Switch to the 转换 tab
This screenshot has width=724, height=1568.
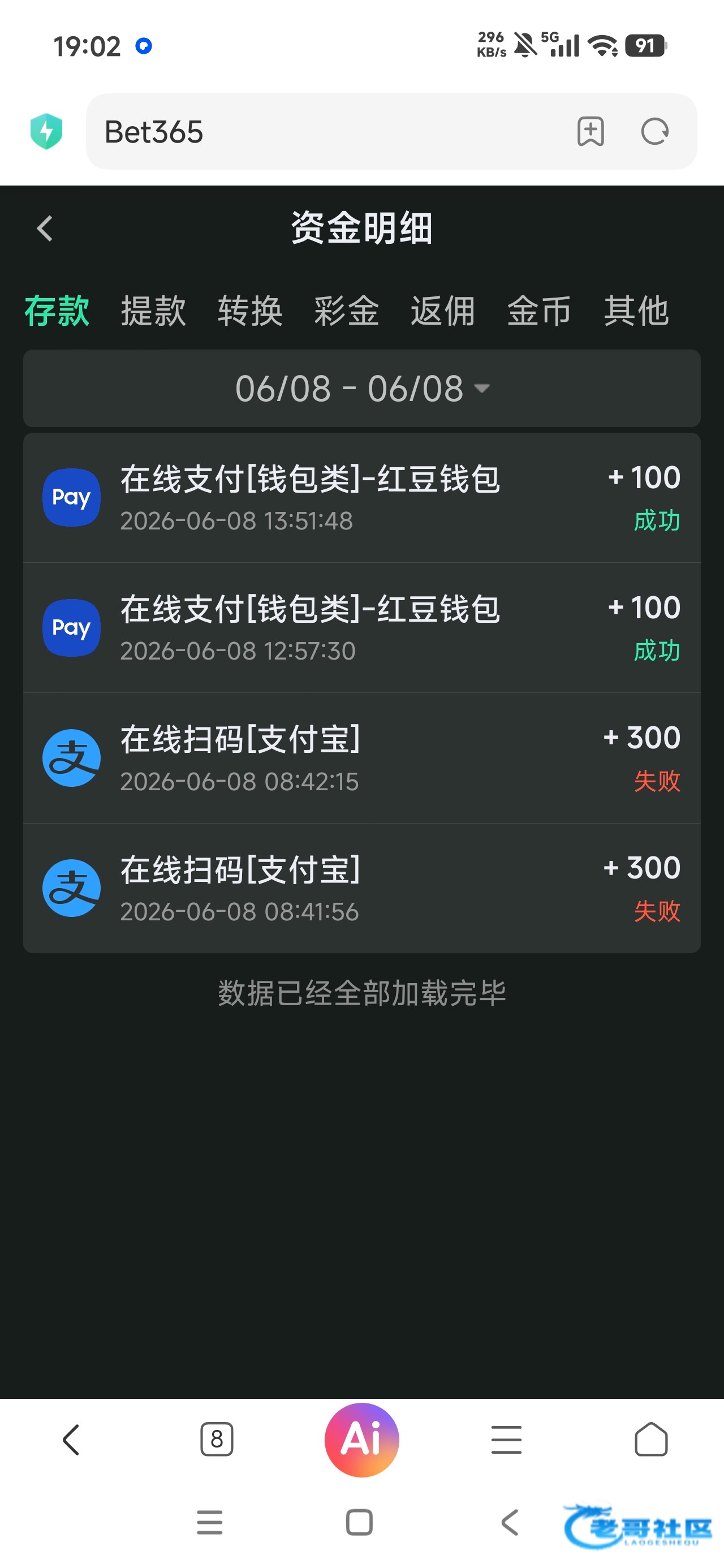click(249, 311)
